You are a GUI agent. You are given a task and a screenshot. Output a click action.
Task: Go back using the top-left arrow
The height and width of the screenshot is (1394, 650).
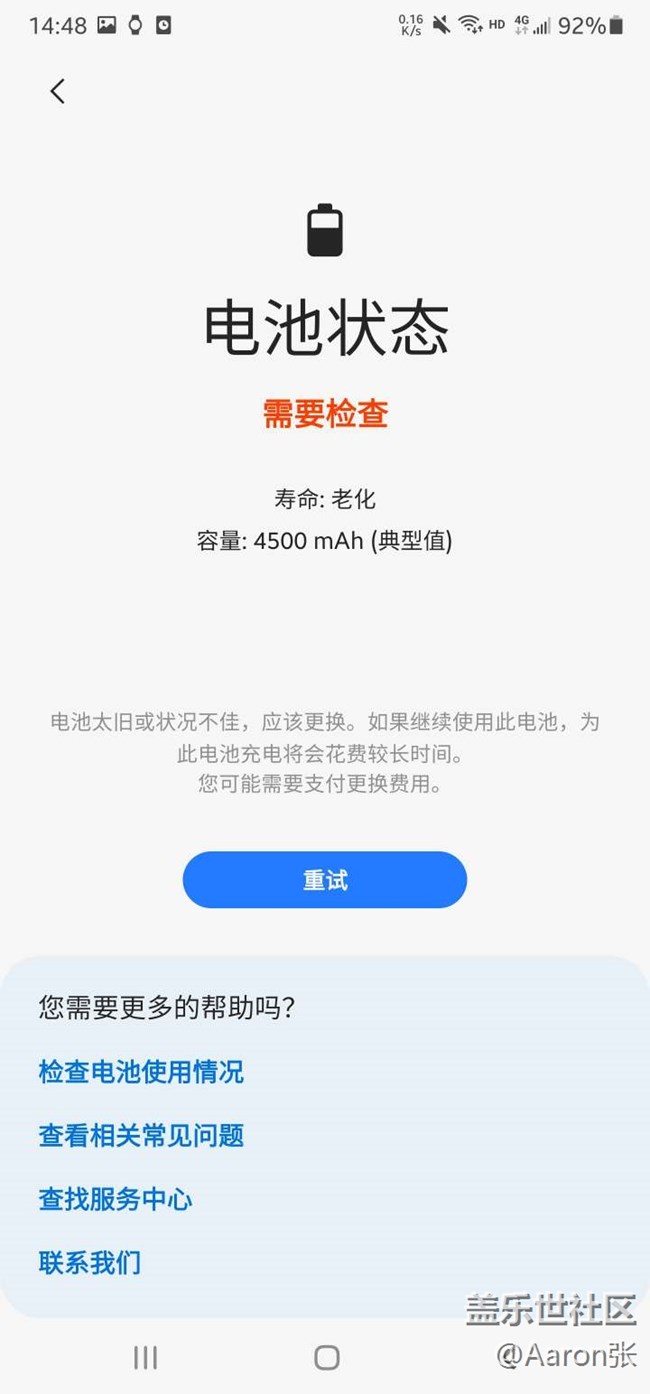(57, 91)
